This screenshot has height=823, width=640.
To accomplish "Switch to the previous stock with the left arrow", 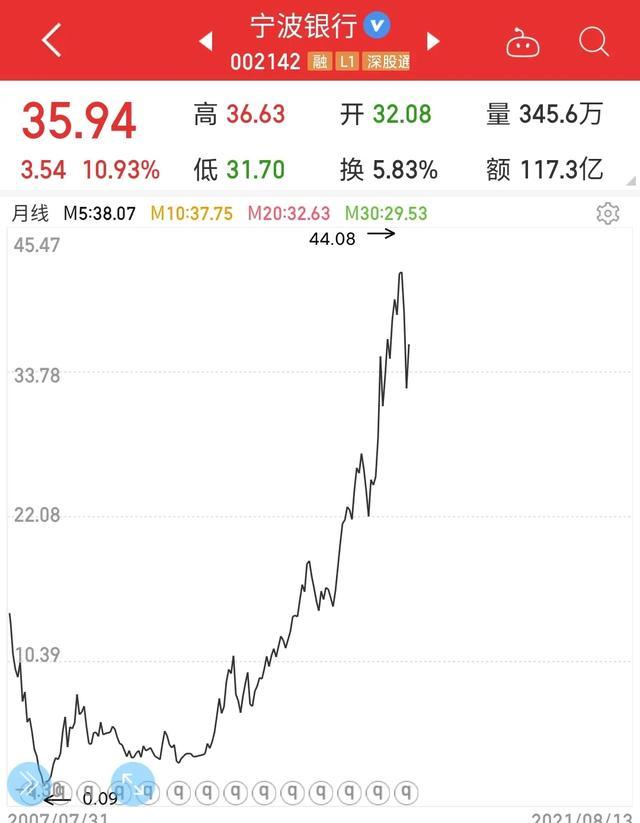I will (x=206, y=41).
